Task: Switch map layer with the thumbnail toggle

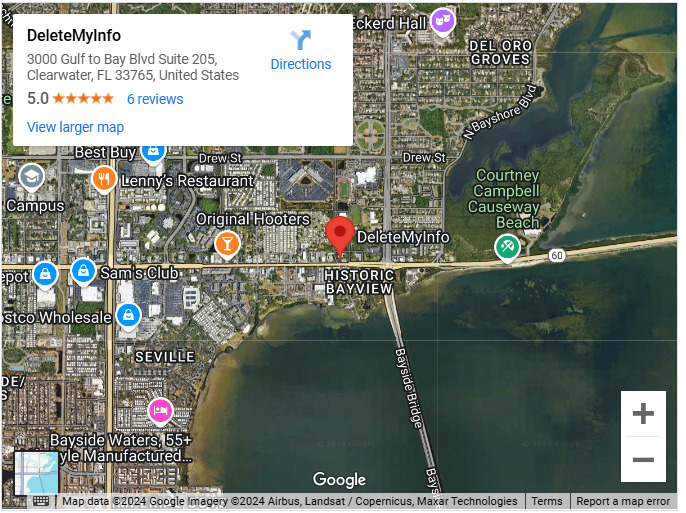Action: click(37, 473)
